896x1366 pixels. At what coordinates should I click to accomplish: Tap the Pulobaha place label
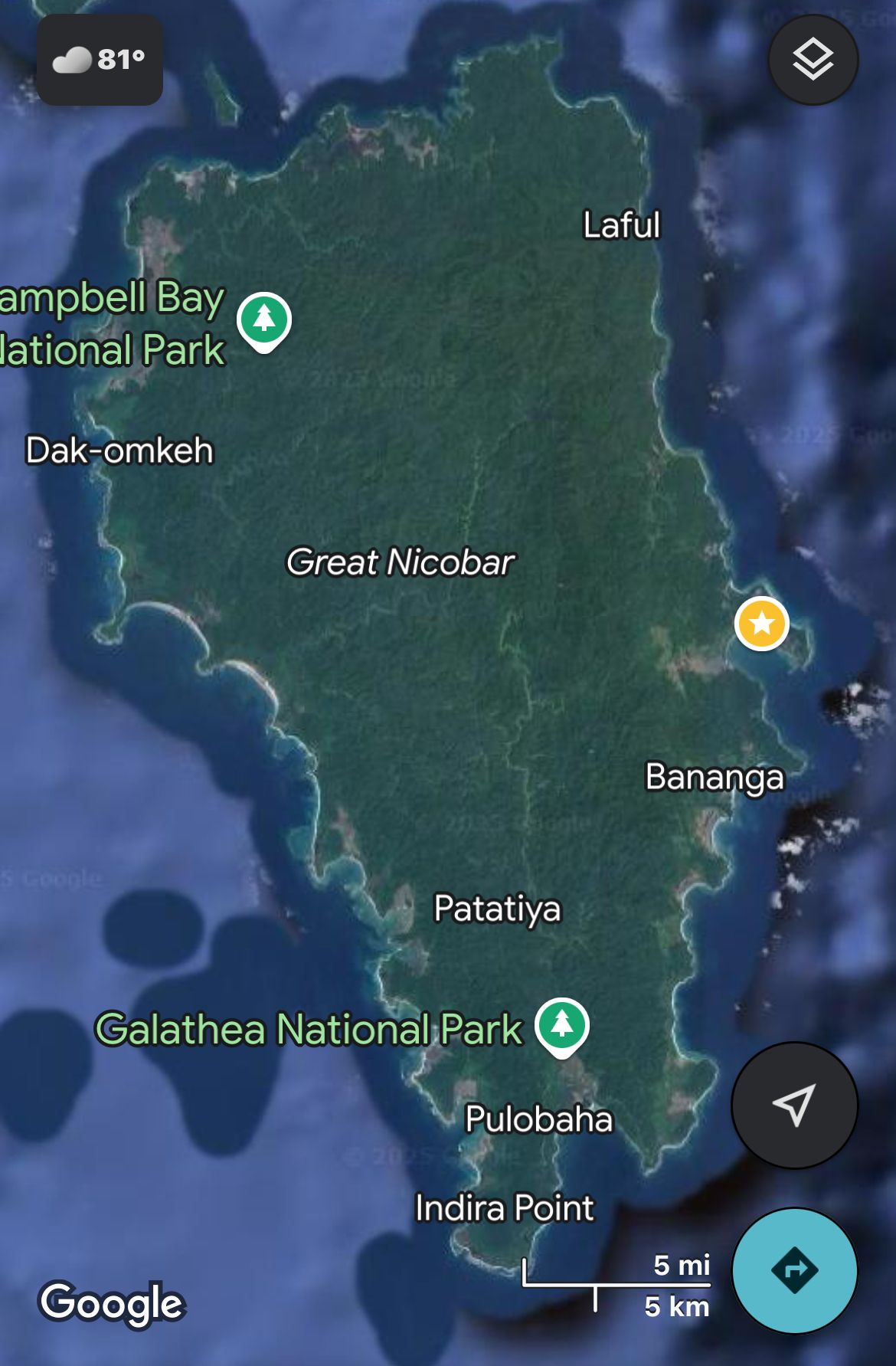point(539,1119)
